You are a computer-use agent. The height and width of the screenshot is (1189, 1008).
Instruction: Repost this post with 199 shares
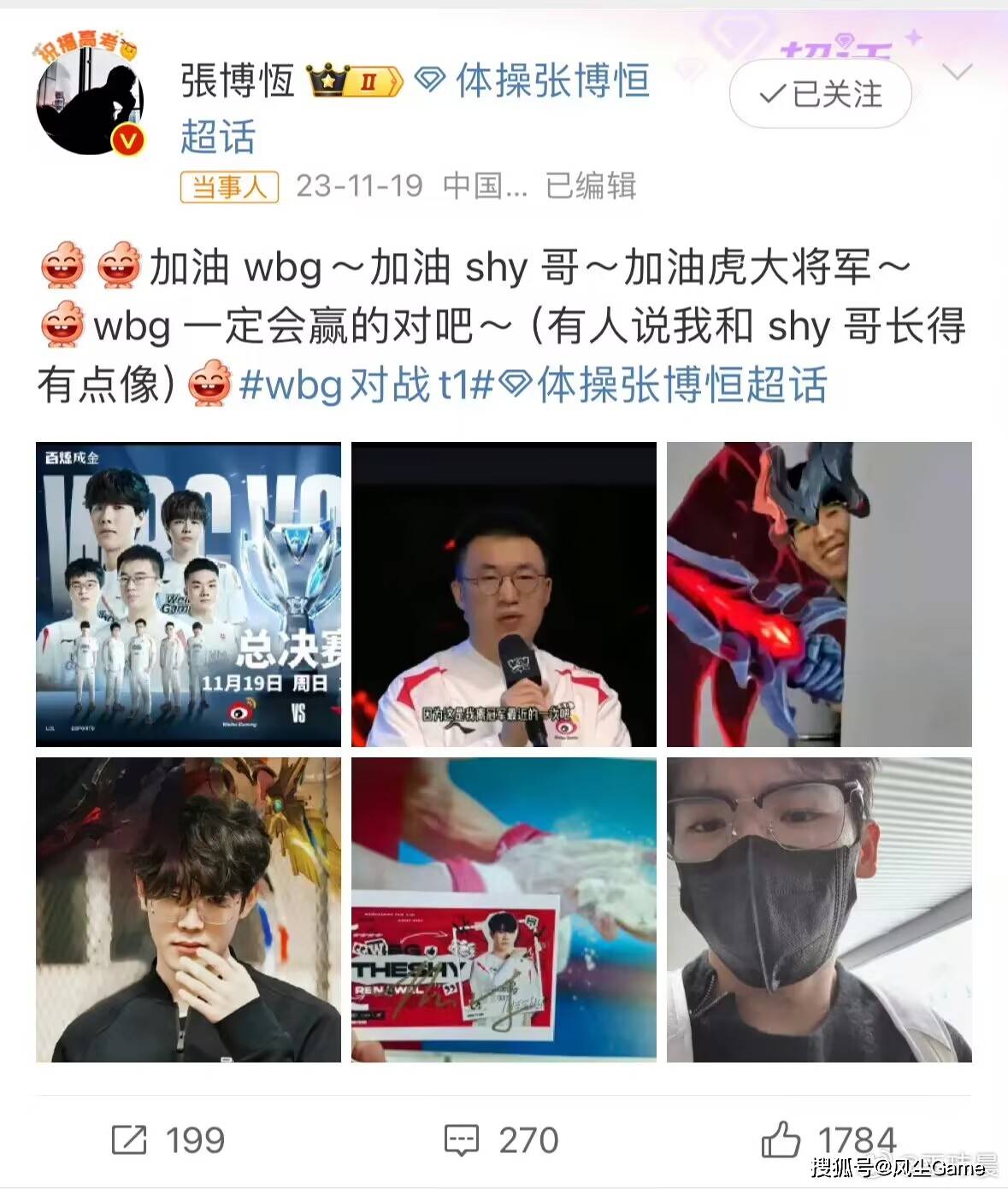coord(168,1139)
